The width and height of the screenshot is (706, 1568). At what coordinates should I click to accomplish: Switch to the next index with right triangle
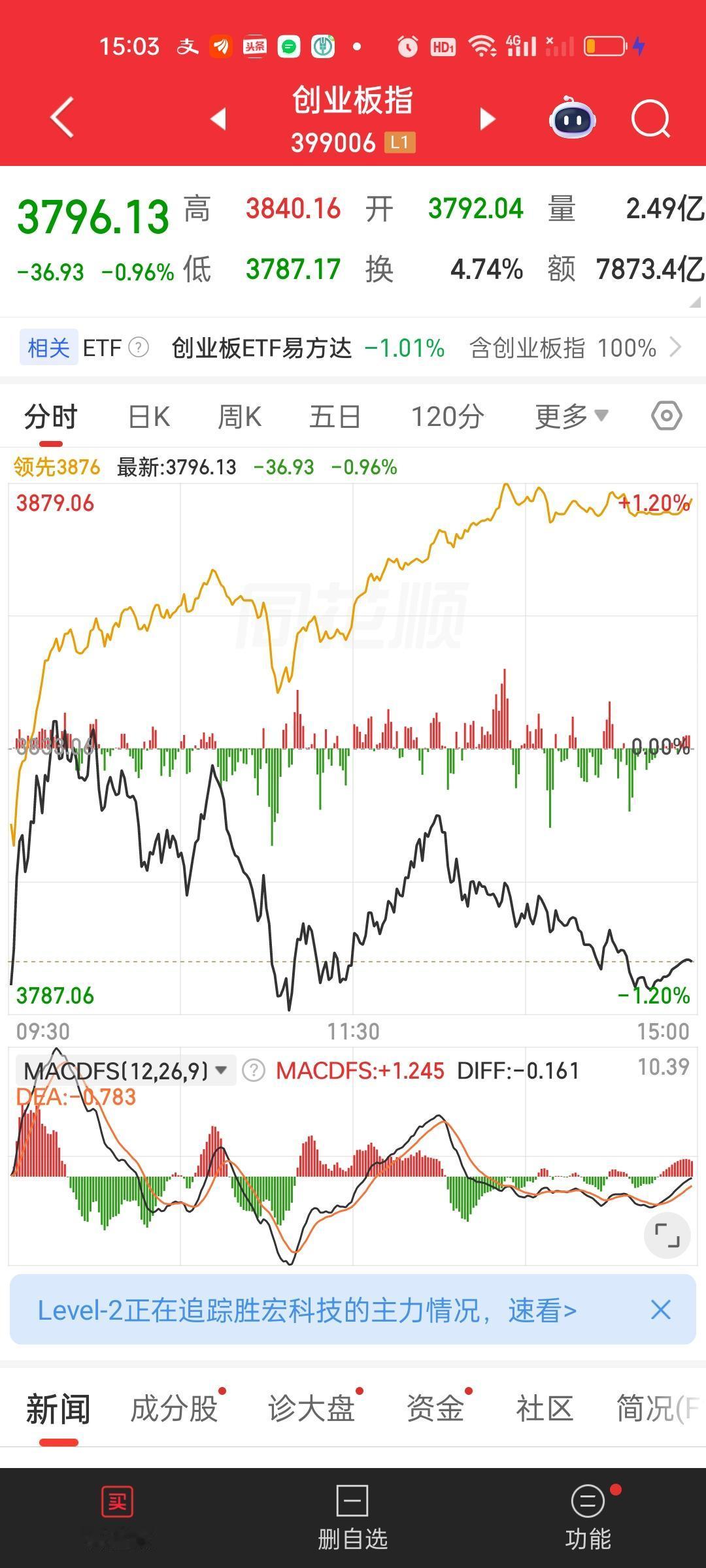pyautogui.click(x=488, y=119)
